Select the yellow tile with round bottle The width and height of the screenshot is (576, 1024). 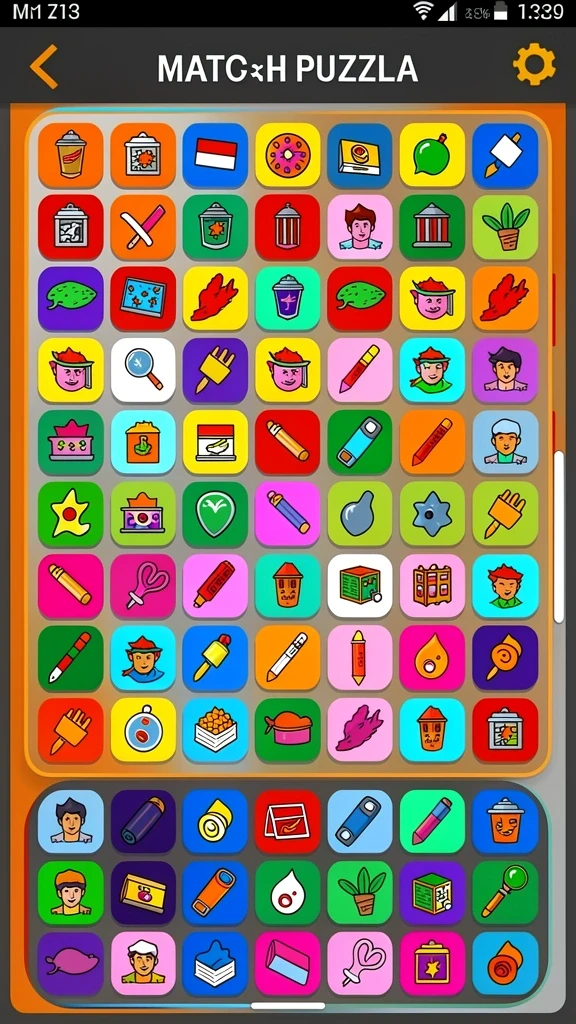(143, 730)
